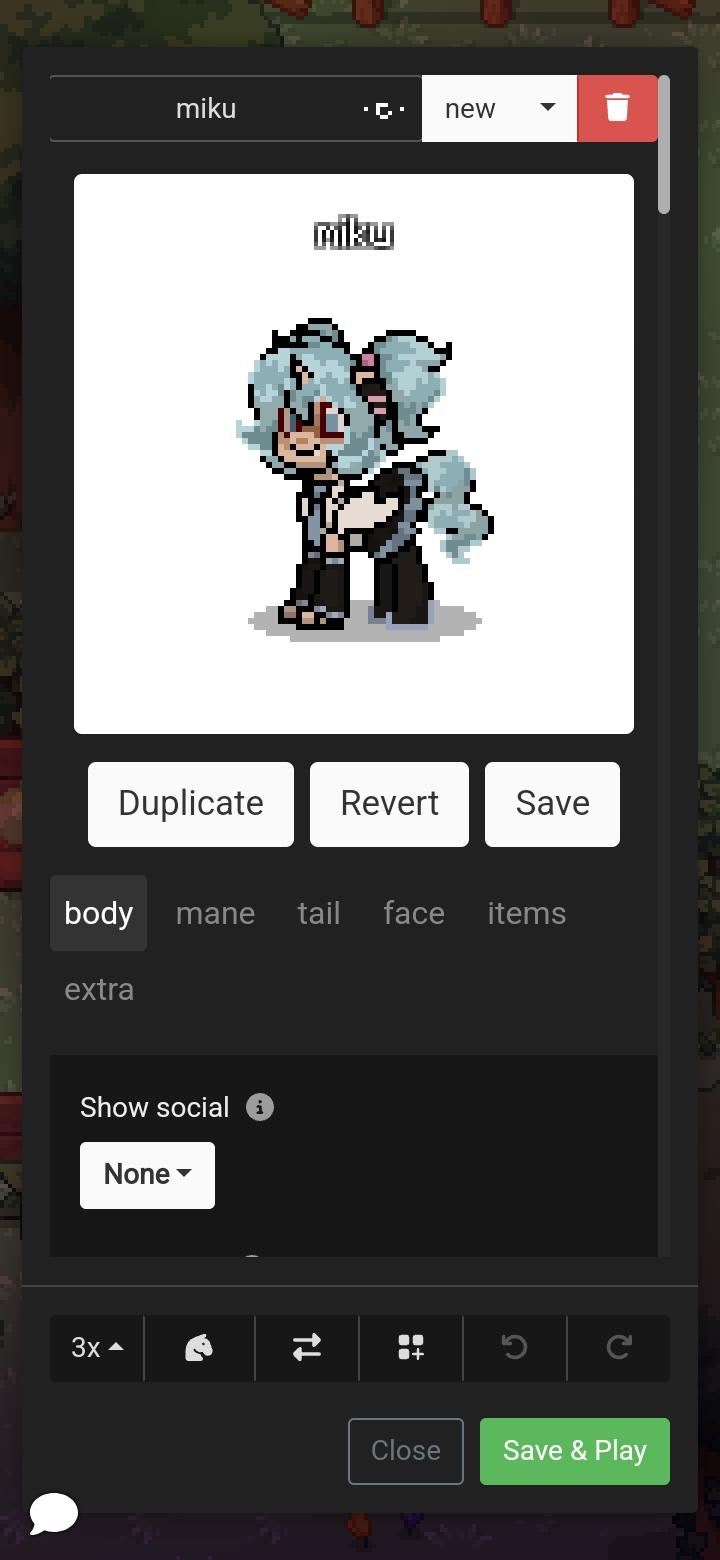Image resolution: width=720 pixels, height=1560 pixels.
Task: Click into the miku name field
Action: click(206, 108)
